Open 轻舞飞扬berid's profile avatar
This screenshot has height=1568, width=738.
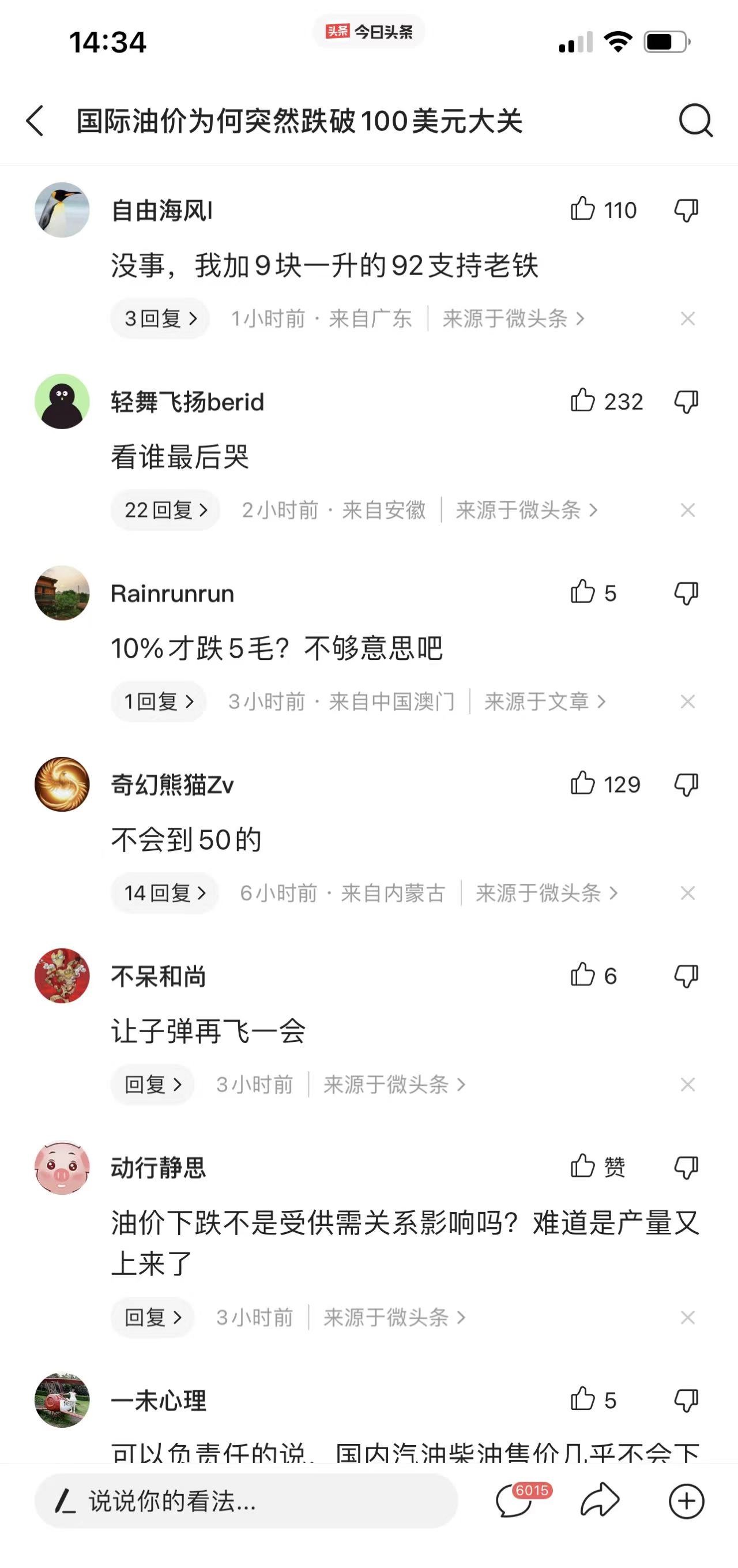[62, 402]
